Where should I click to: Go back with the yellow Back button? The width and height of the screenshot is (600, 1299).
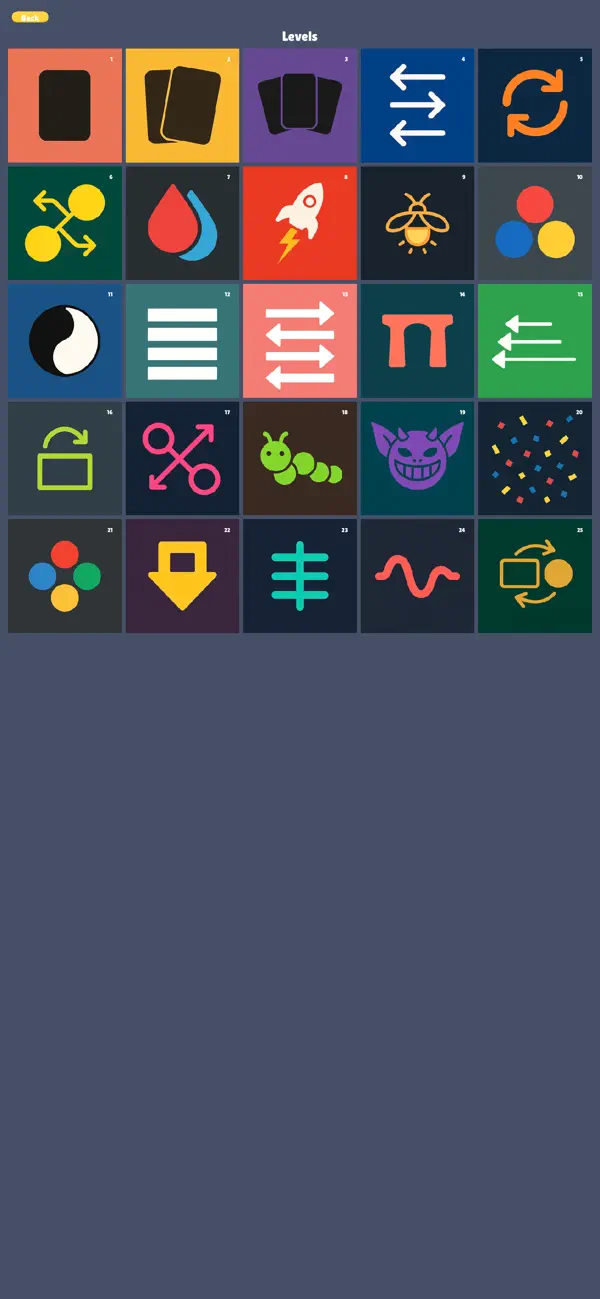click(30, 17)
